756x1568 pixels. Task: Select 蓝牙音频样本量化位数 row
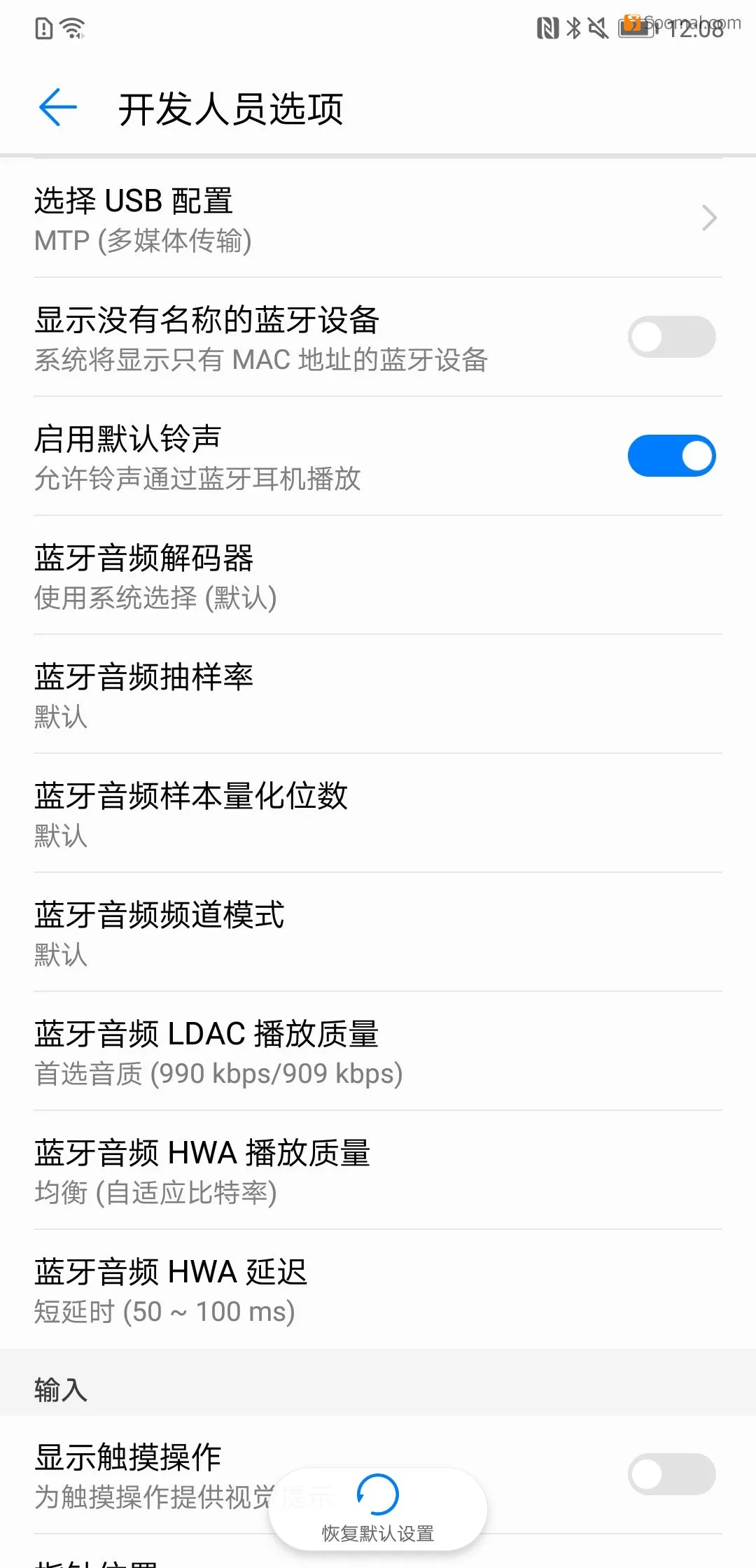378,813
